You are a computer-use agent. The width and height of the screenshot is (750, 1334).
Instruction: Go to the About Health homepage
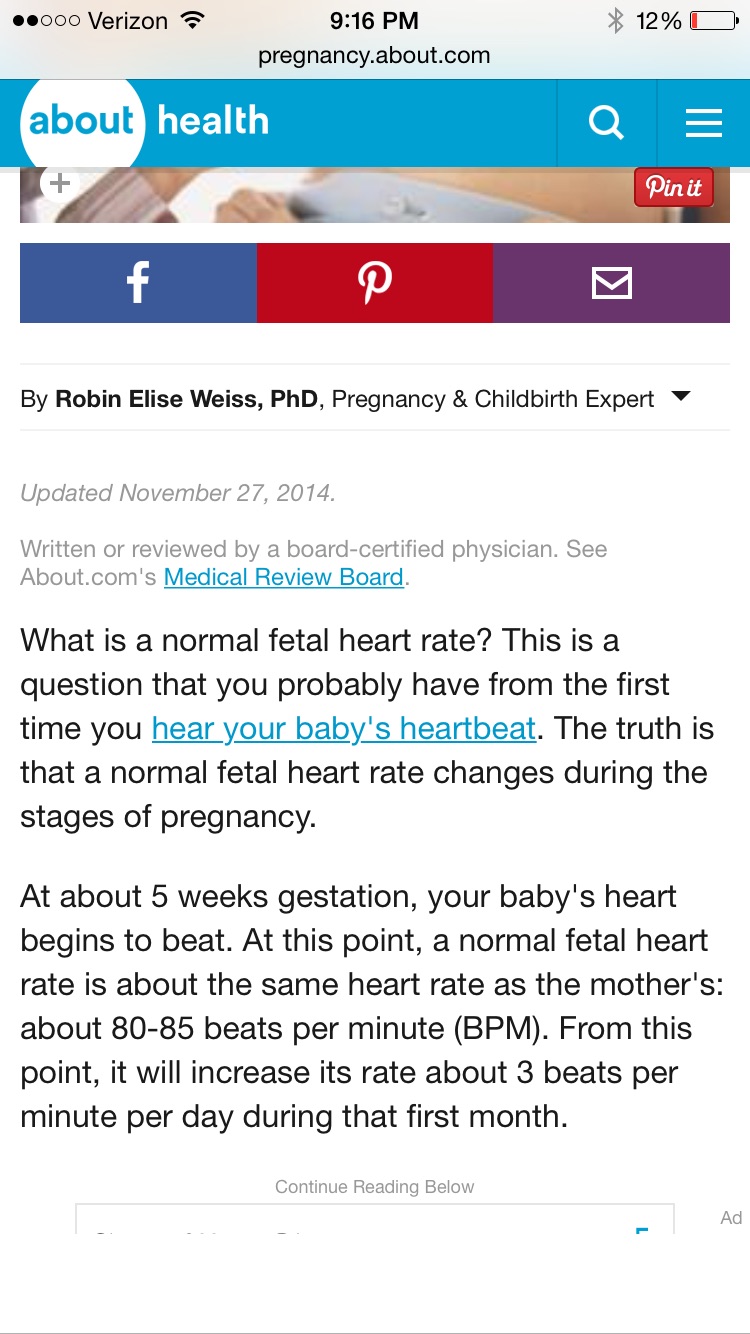click(145, 122)
